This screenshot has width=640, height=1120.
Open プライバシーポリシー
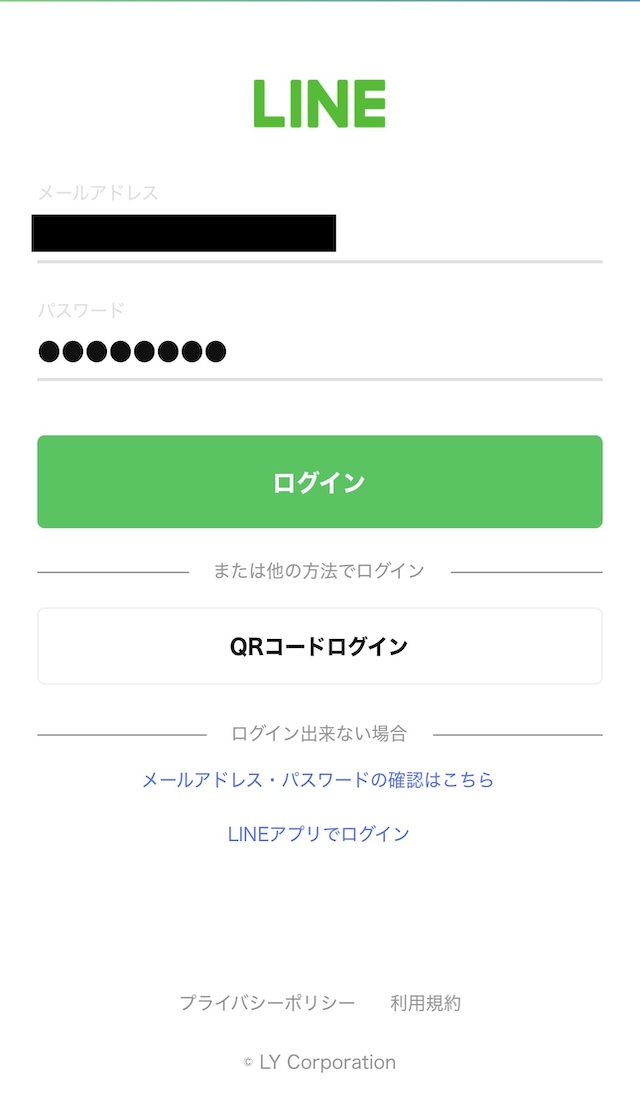click(267, 1003)
